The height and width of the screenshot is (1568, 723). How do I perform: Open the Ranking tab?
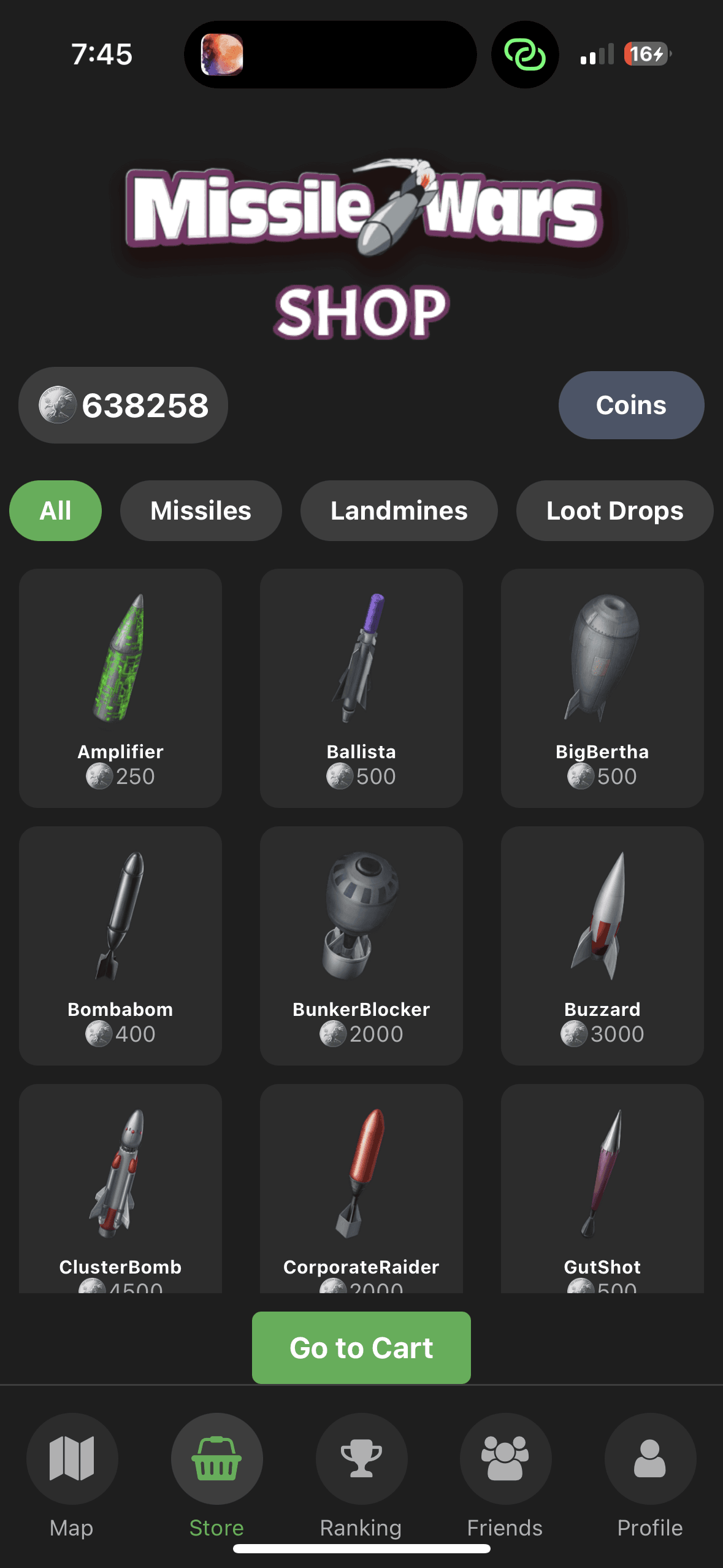(x=361, y=1472)
